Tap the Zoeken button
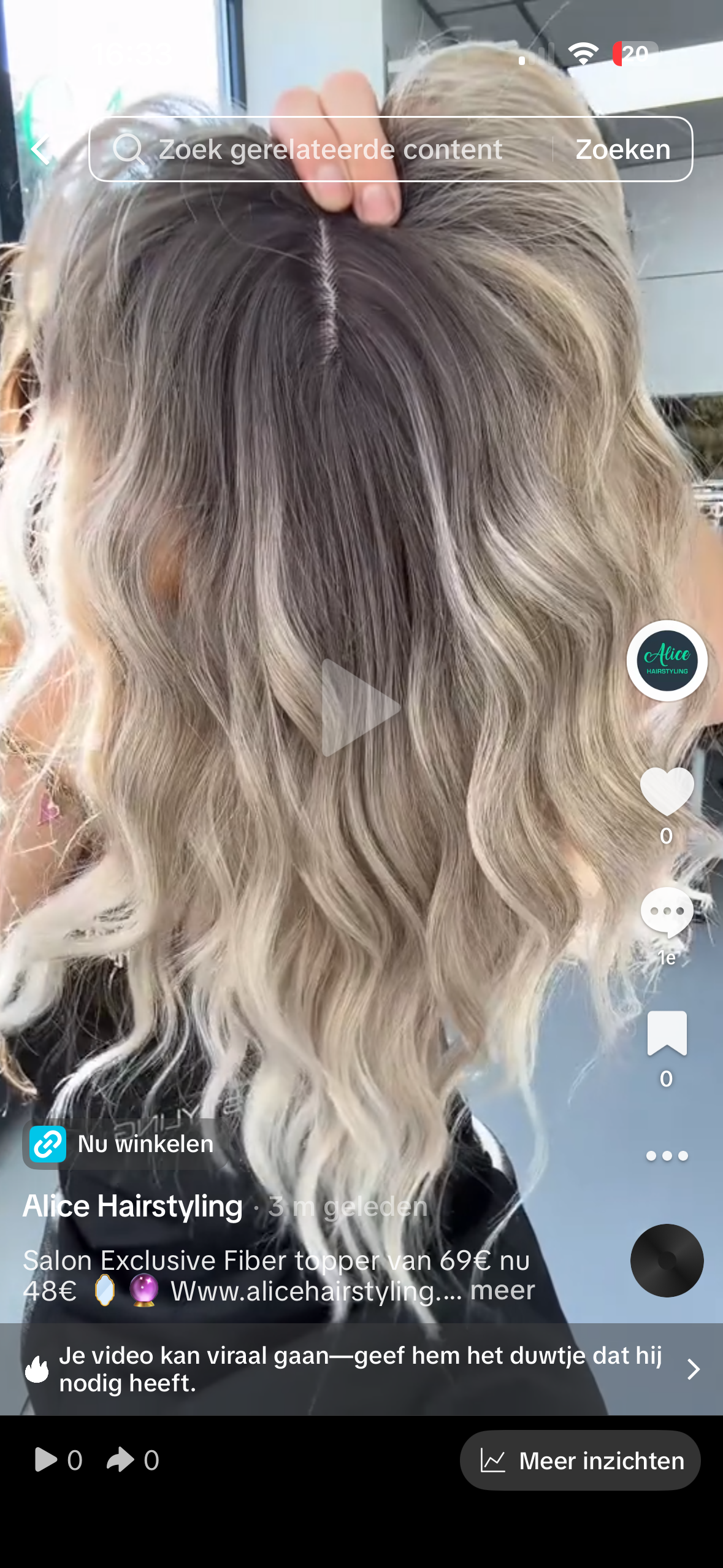 coord(622,149)
